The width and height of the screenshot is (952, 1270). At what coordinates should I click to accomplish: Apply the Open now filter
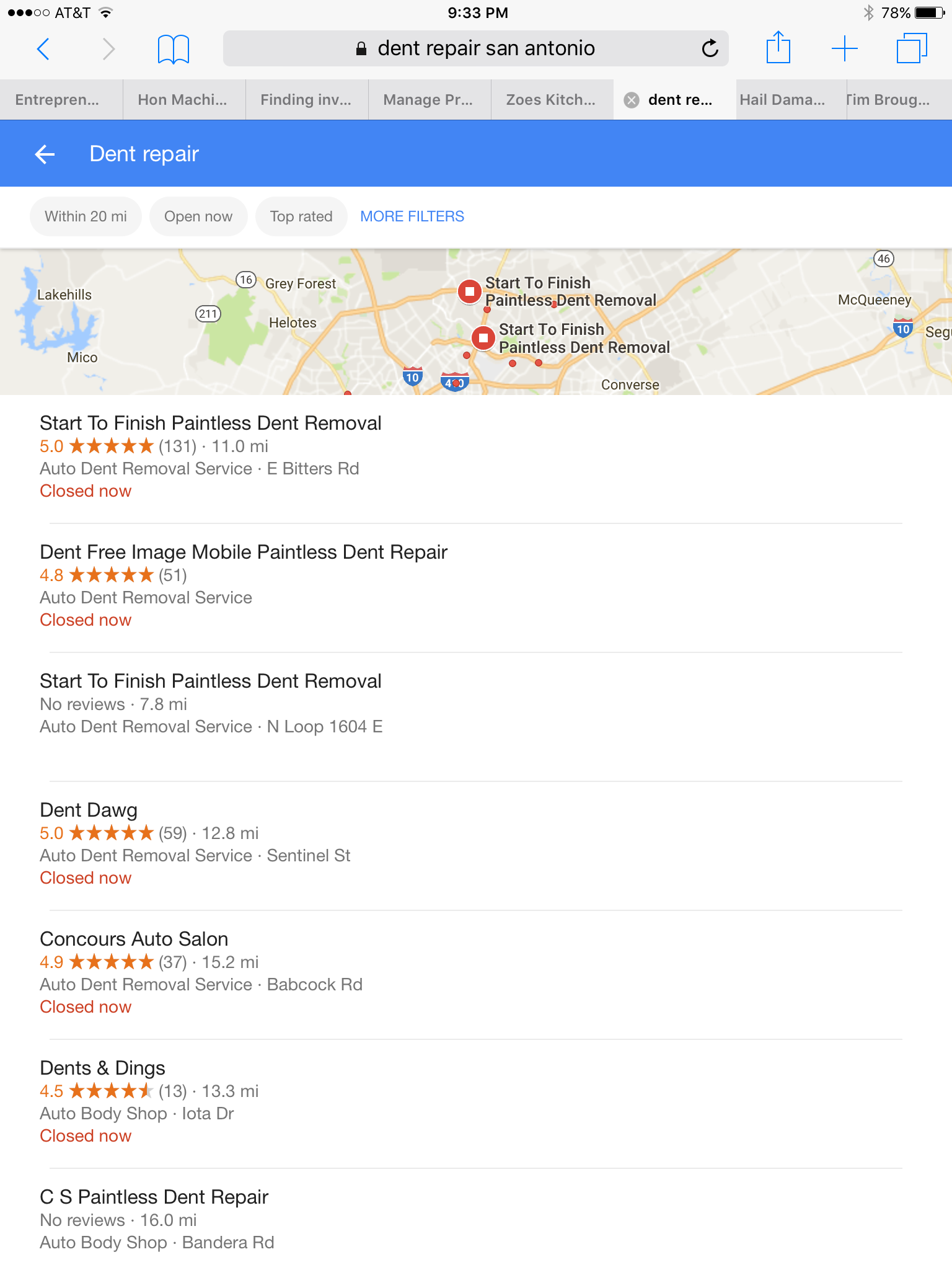(x=198, y=216)
